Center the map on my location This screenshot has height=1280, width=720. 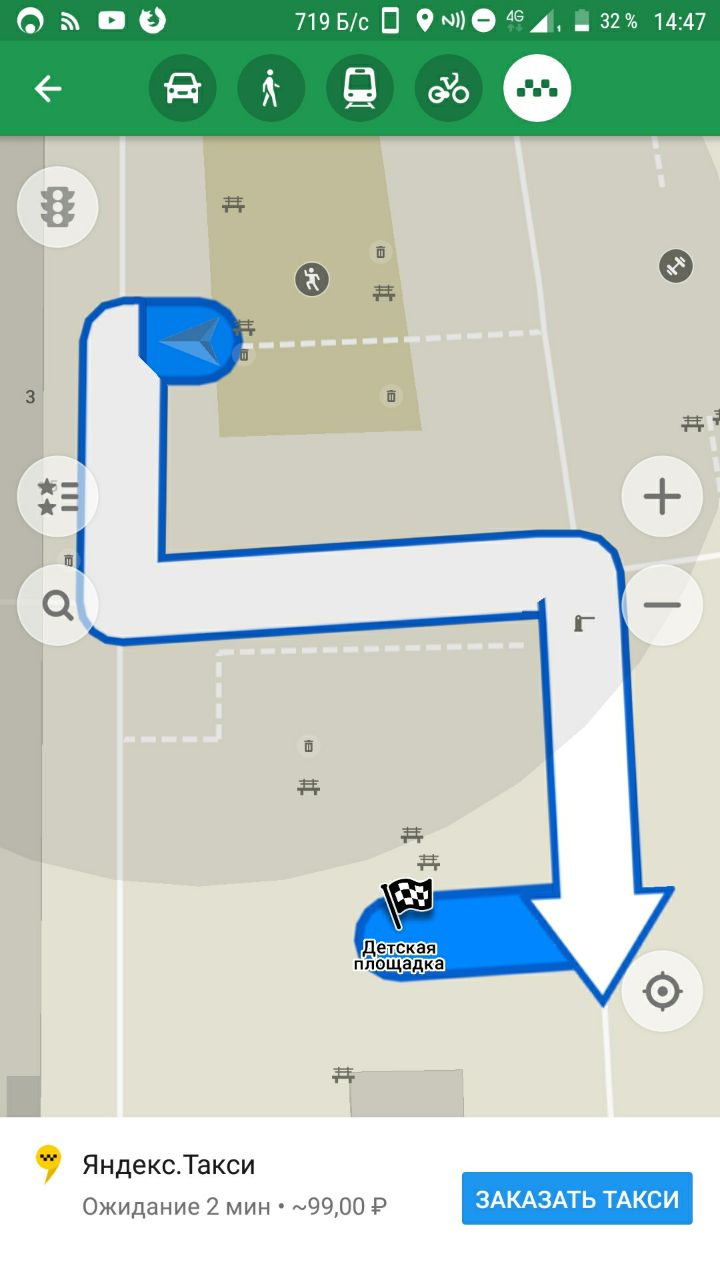coord(662,992)
